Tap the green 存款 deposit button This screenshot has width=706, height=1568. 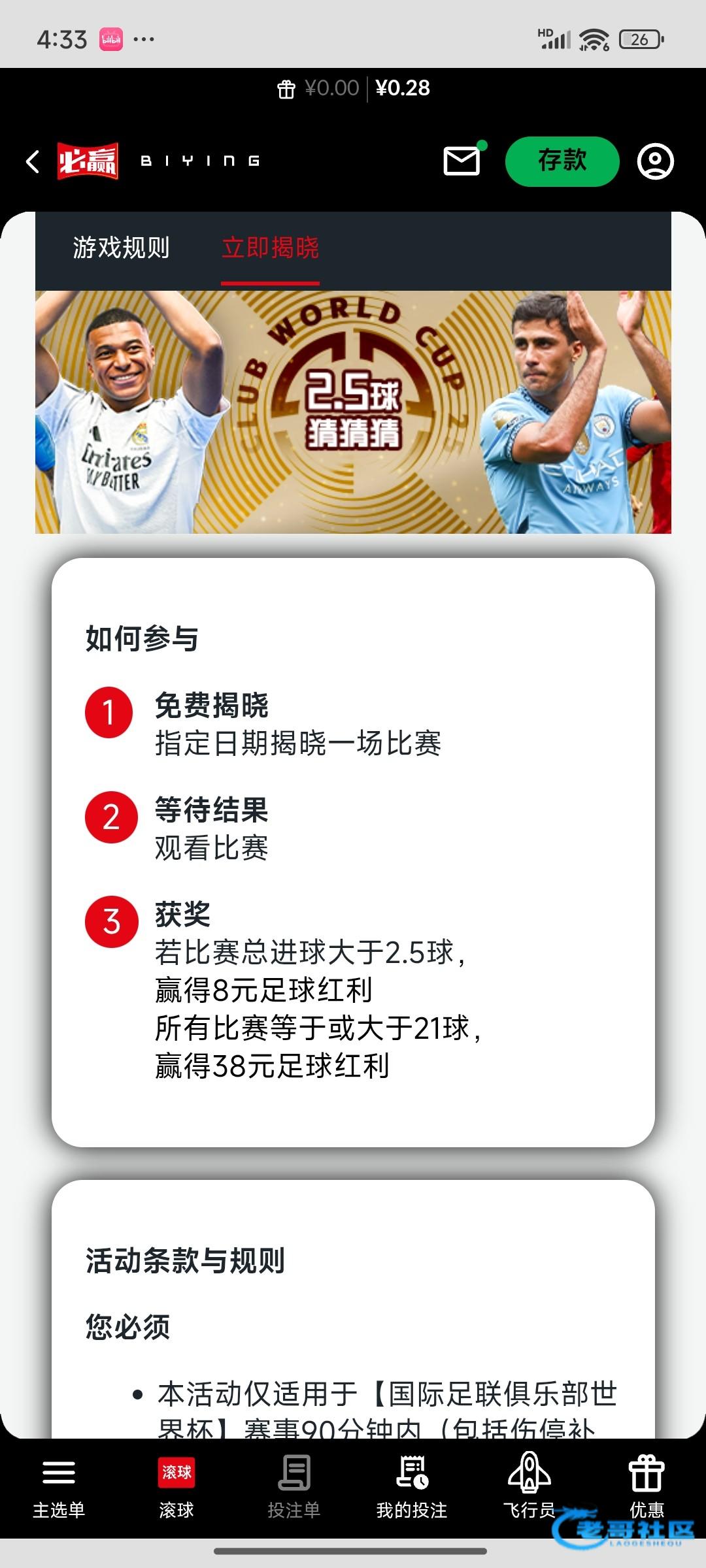[562, 161]
